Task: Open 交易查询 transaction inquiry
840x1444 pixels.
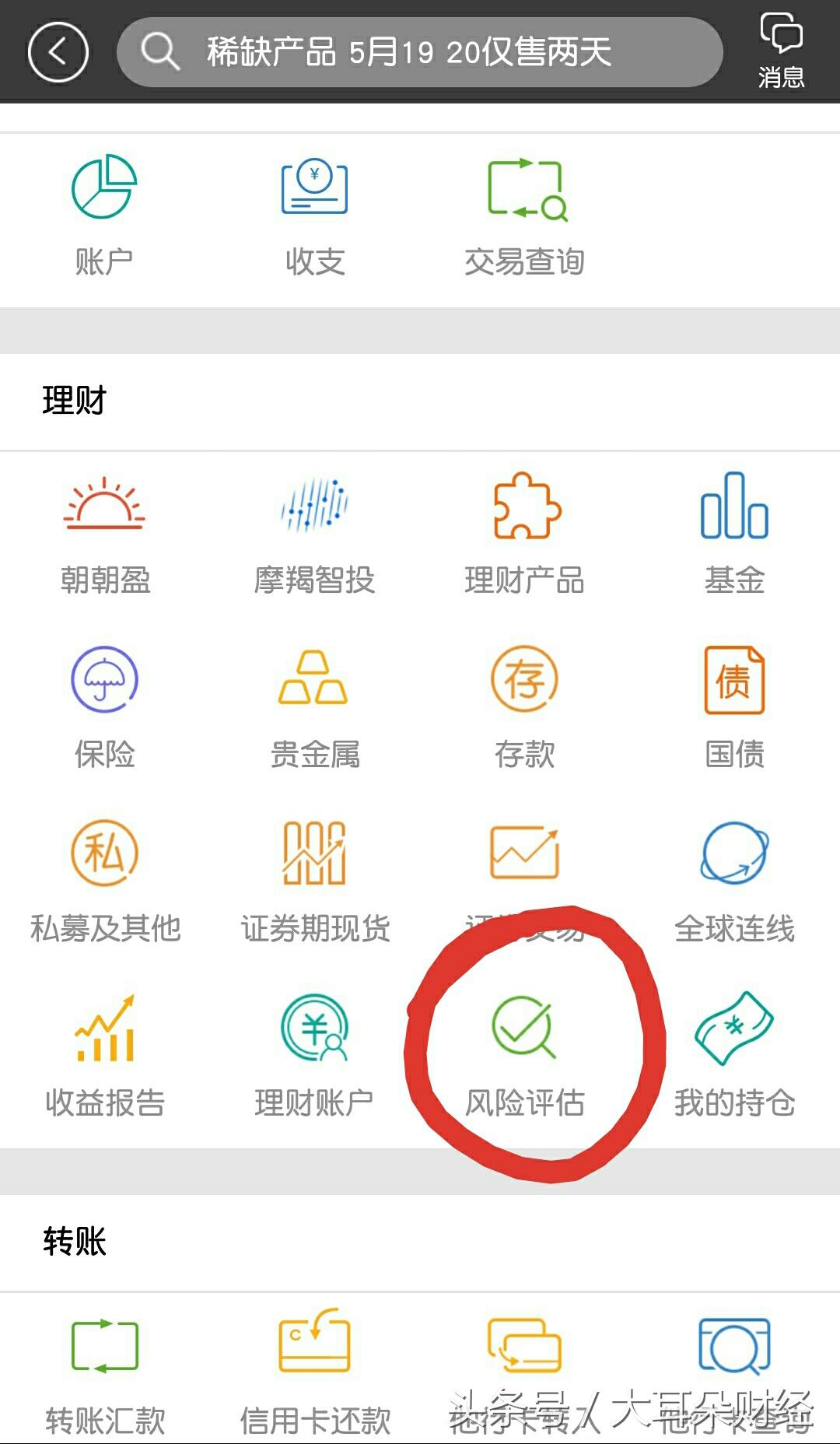Action: [524, 210]
